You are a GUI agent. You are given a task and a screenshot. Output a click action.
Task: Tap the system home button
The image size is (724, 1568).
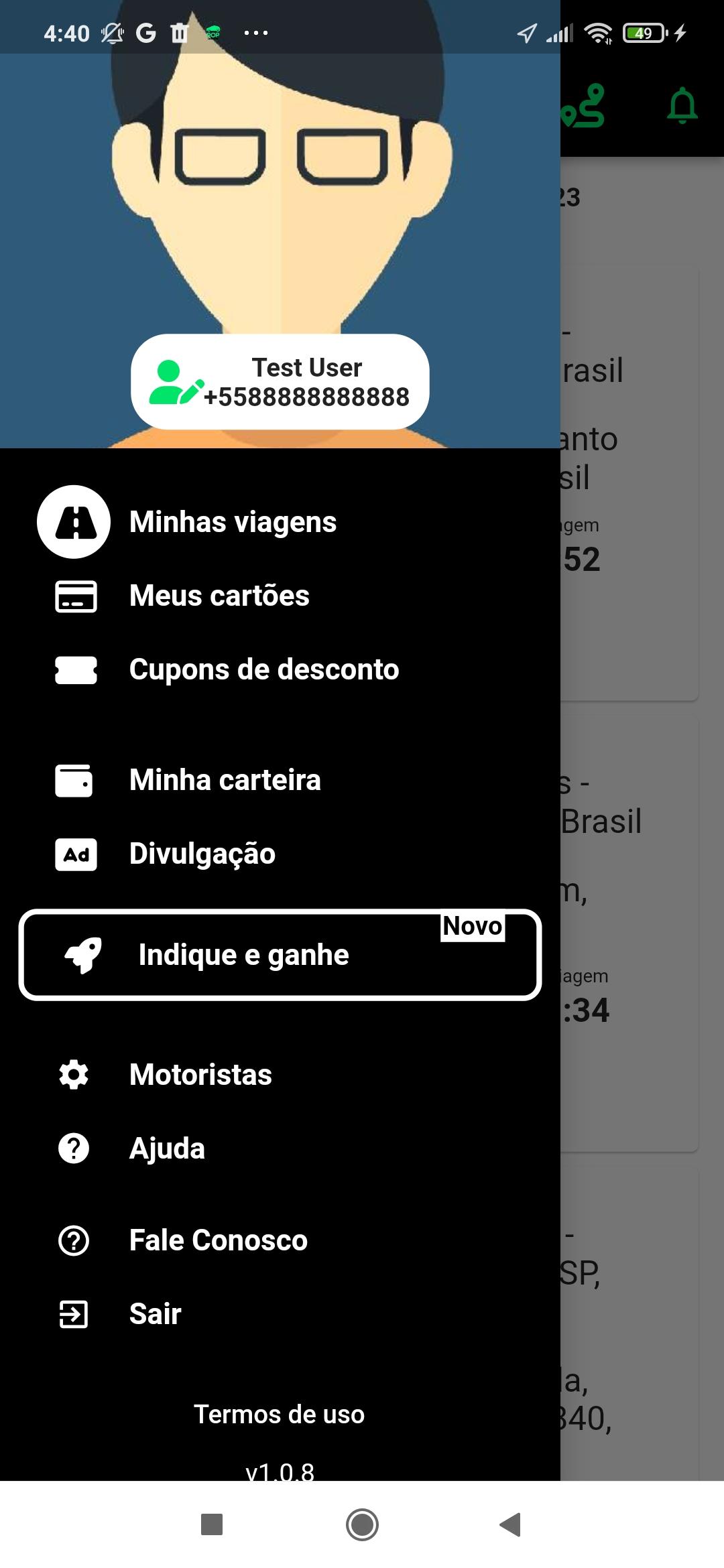[362, 1524]
